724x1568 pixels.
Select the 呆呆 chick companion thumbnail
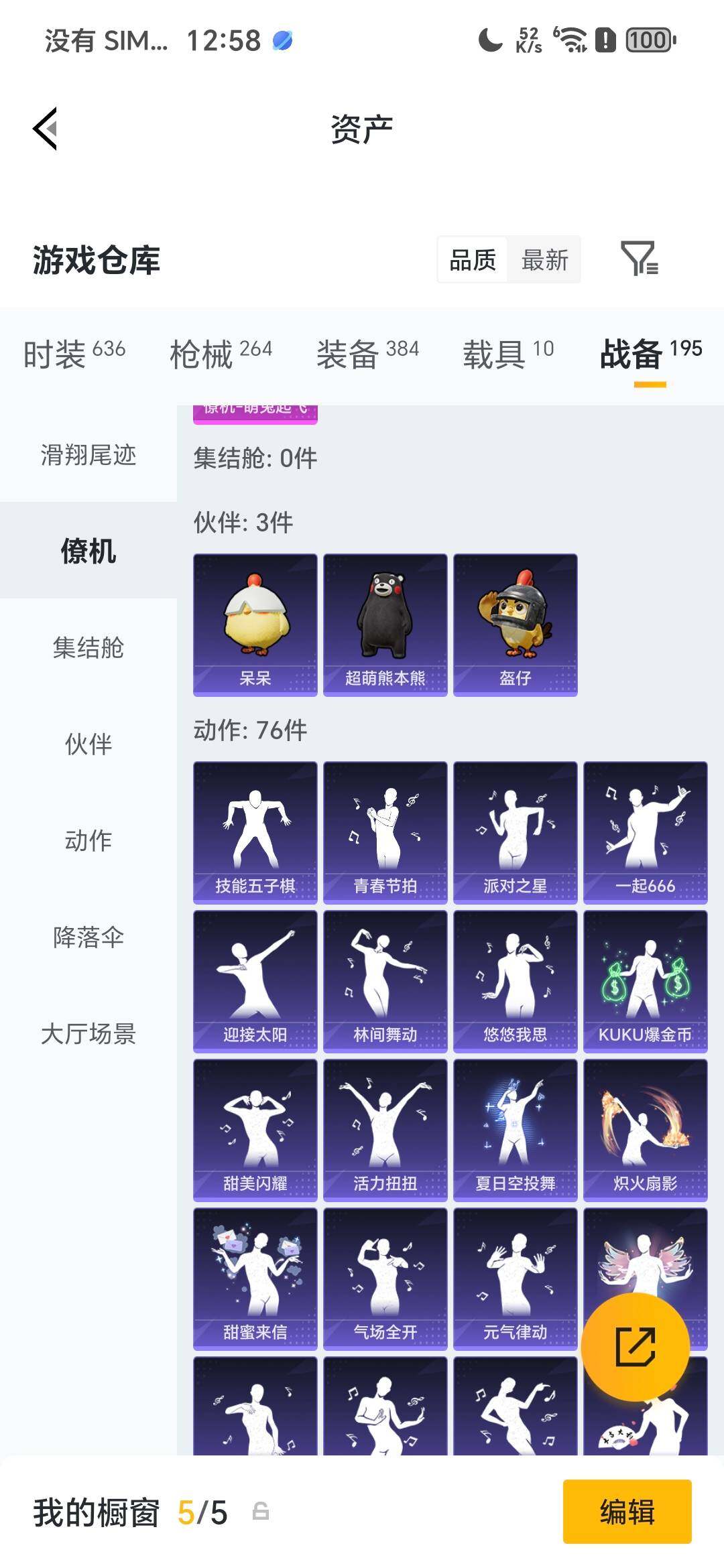(x=255, y=623)
